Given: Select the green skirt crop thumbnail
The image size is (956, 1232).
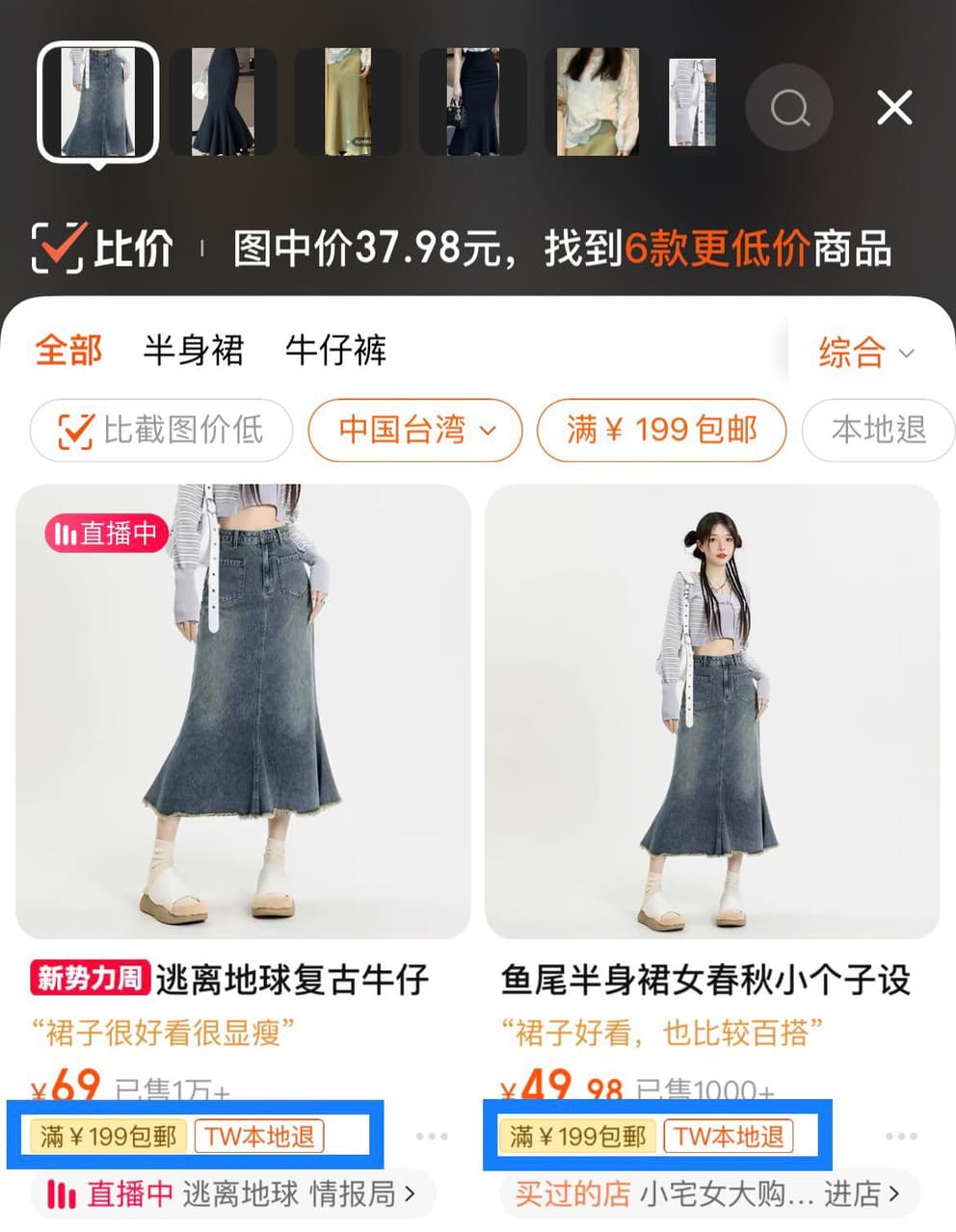Looking at the screenshot, I should coord(348,102).
